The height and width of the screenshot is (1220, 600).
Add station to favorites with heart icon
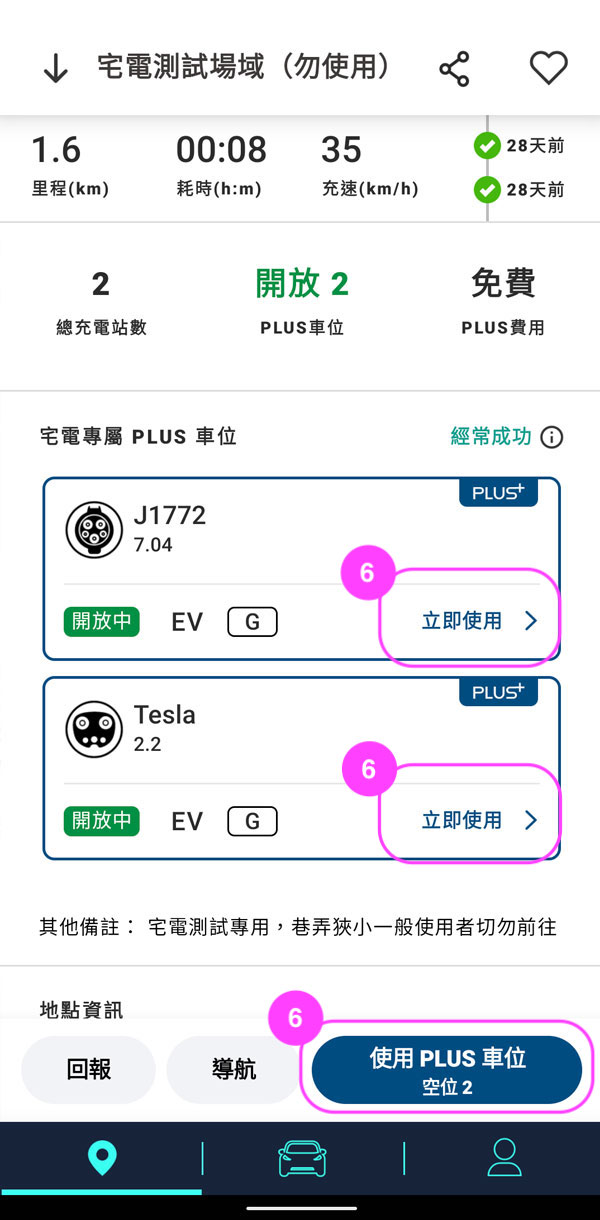(548, 68)
